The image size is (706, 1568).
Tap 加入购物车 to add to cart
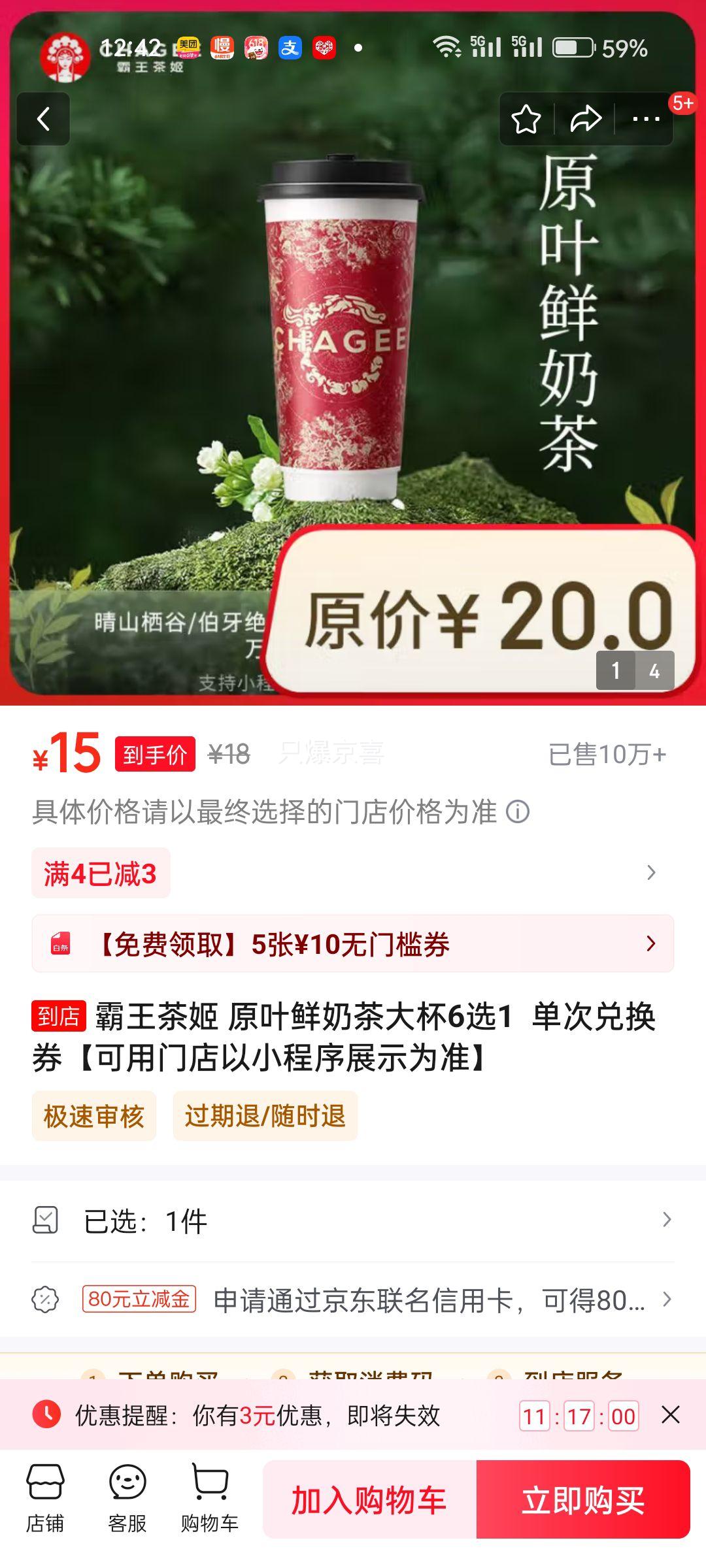click(369, 1499)
